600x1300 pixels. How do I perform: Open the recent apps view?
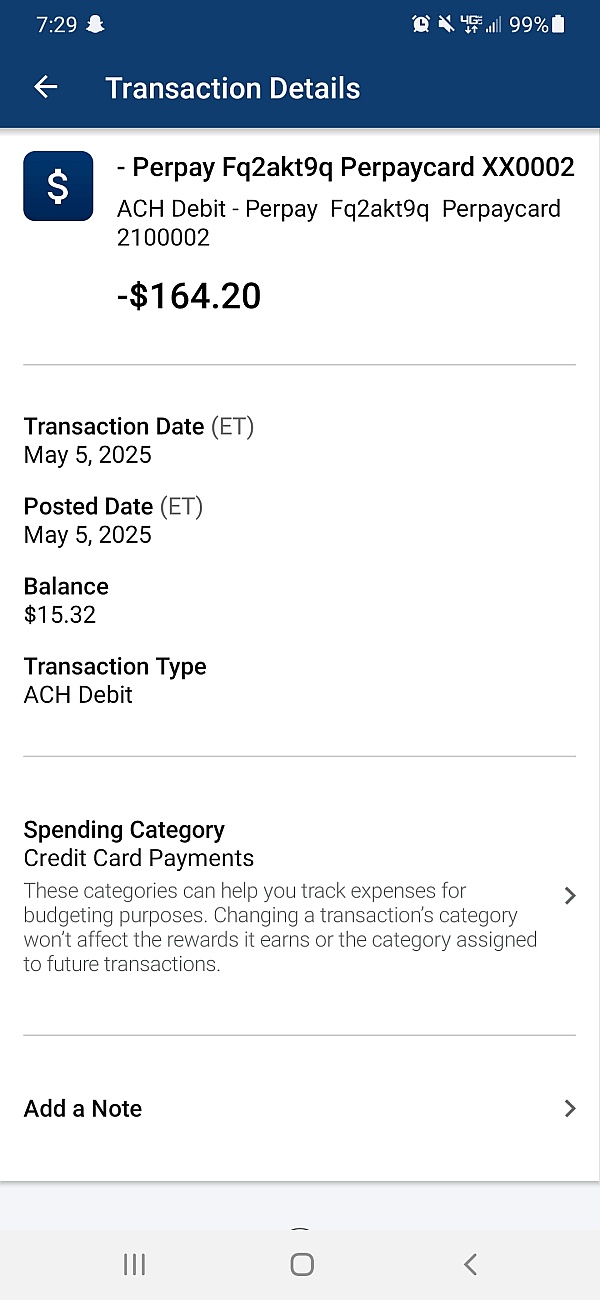coord(134,1264)
